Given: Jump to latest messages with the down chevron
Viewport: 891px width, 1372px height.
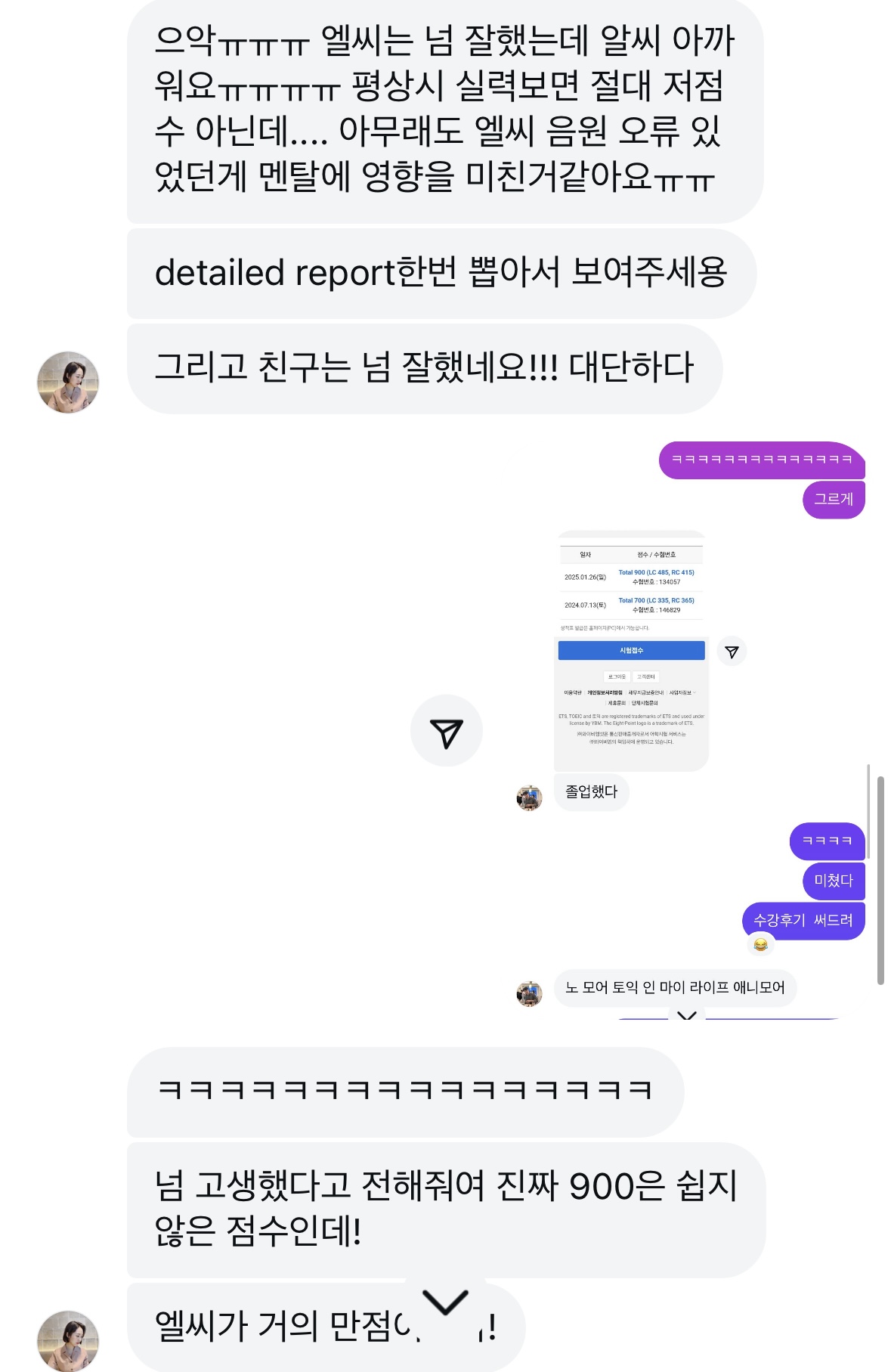Looking at the screenshot, I should [x=446, y=1302].
